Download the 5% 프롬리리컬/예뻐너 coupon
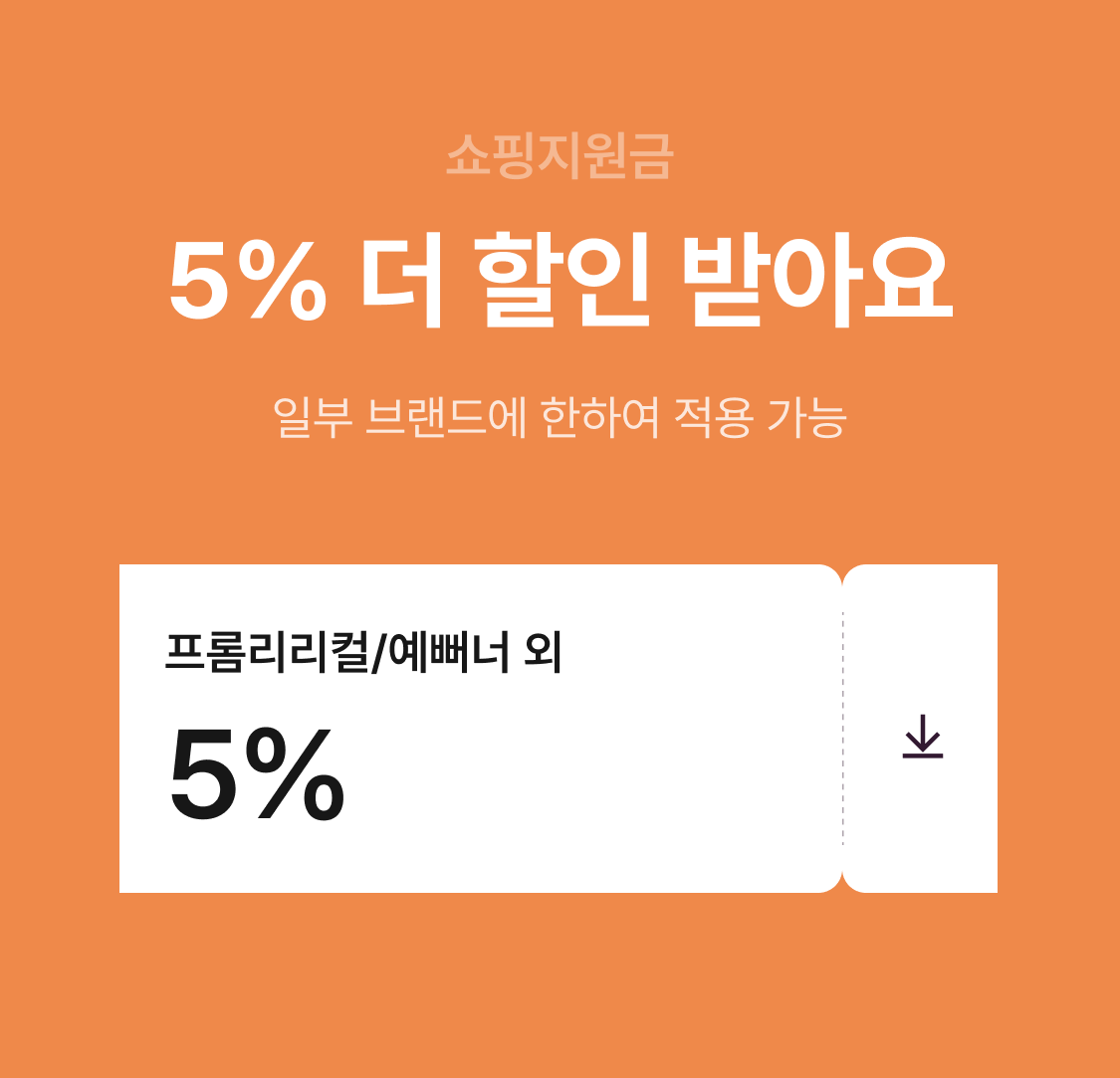1120x1078 pixels. tap(922, 737)
